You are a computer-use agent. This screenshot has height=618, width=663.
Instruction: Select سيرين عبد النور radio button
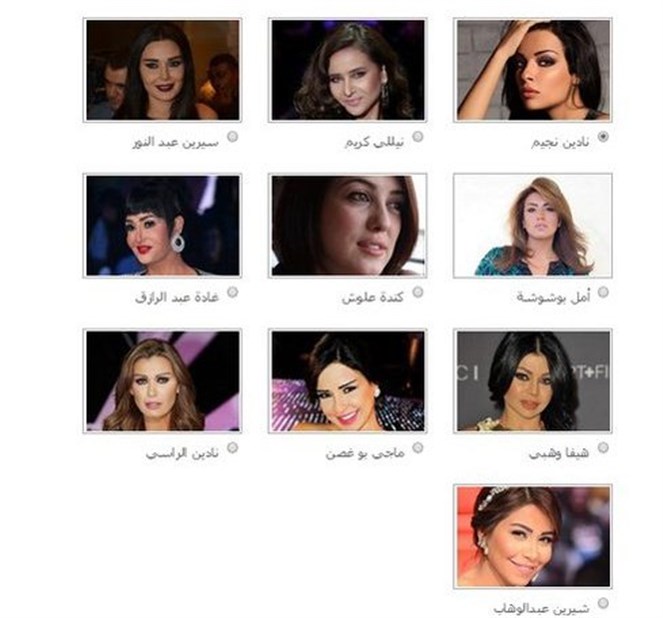pos(233,136)
